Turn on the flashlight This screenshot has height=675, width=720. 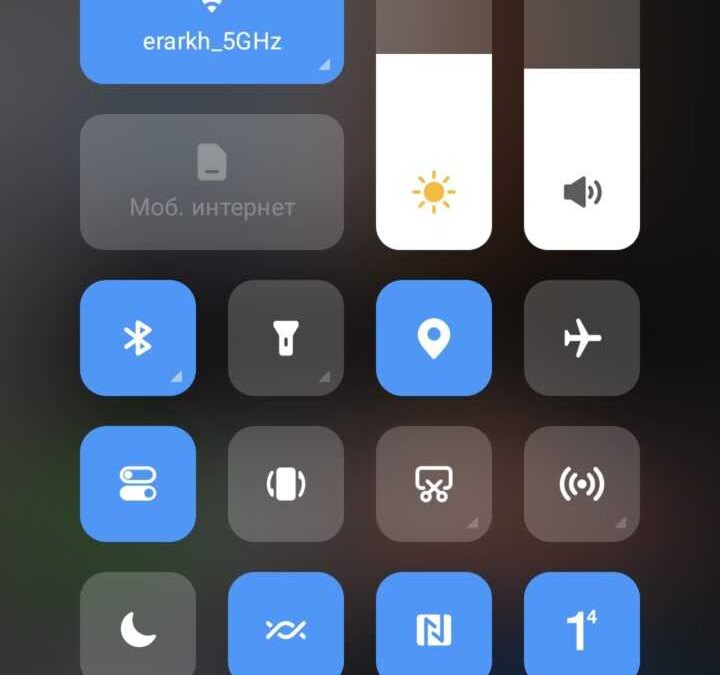pyautogui.click(x=286, y=338)
